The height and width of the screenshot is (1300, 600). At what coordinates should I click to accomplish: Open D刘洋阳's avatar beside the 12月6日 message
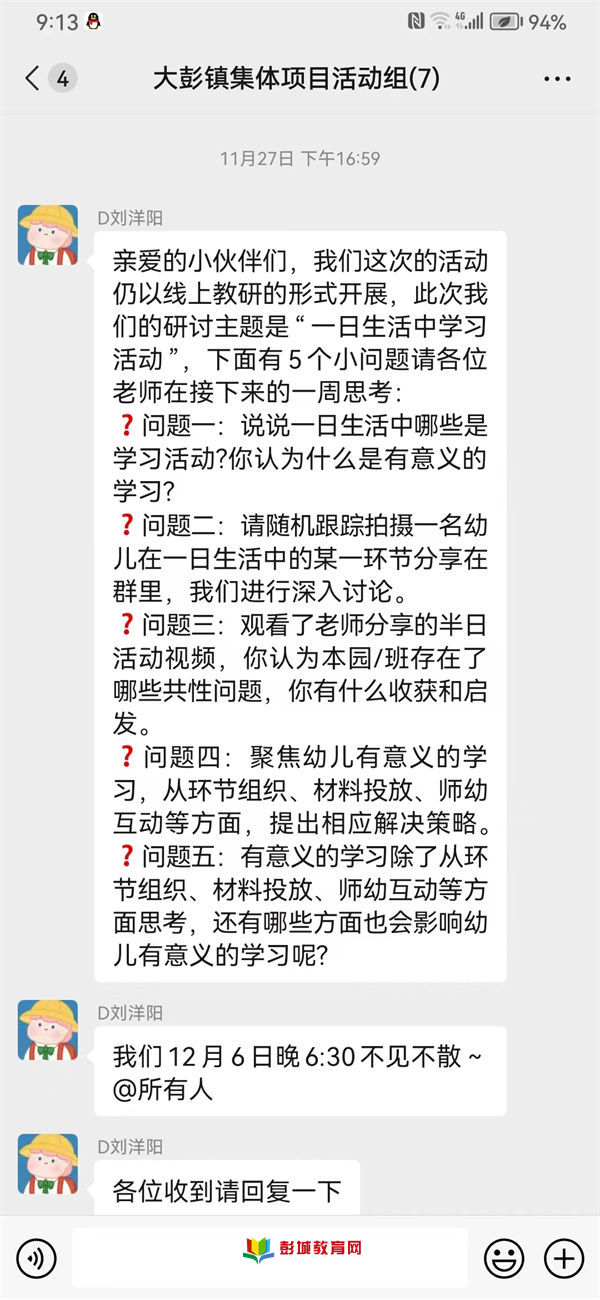pos(47,1030)
